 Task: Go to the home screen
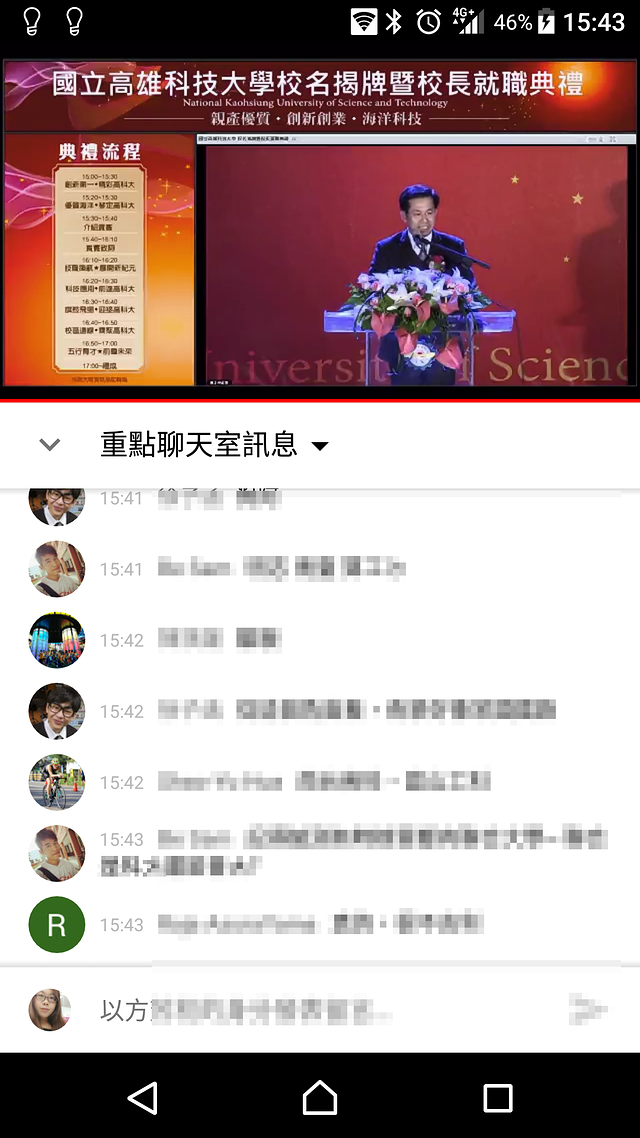(320, 1097)
